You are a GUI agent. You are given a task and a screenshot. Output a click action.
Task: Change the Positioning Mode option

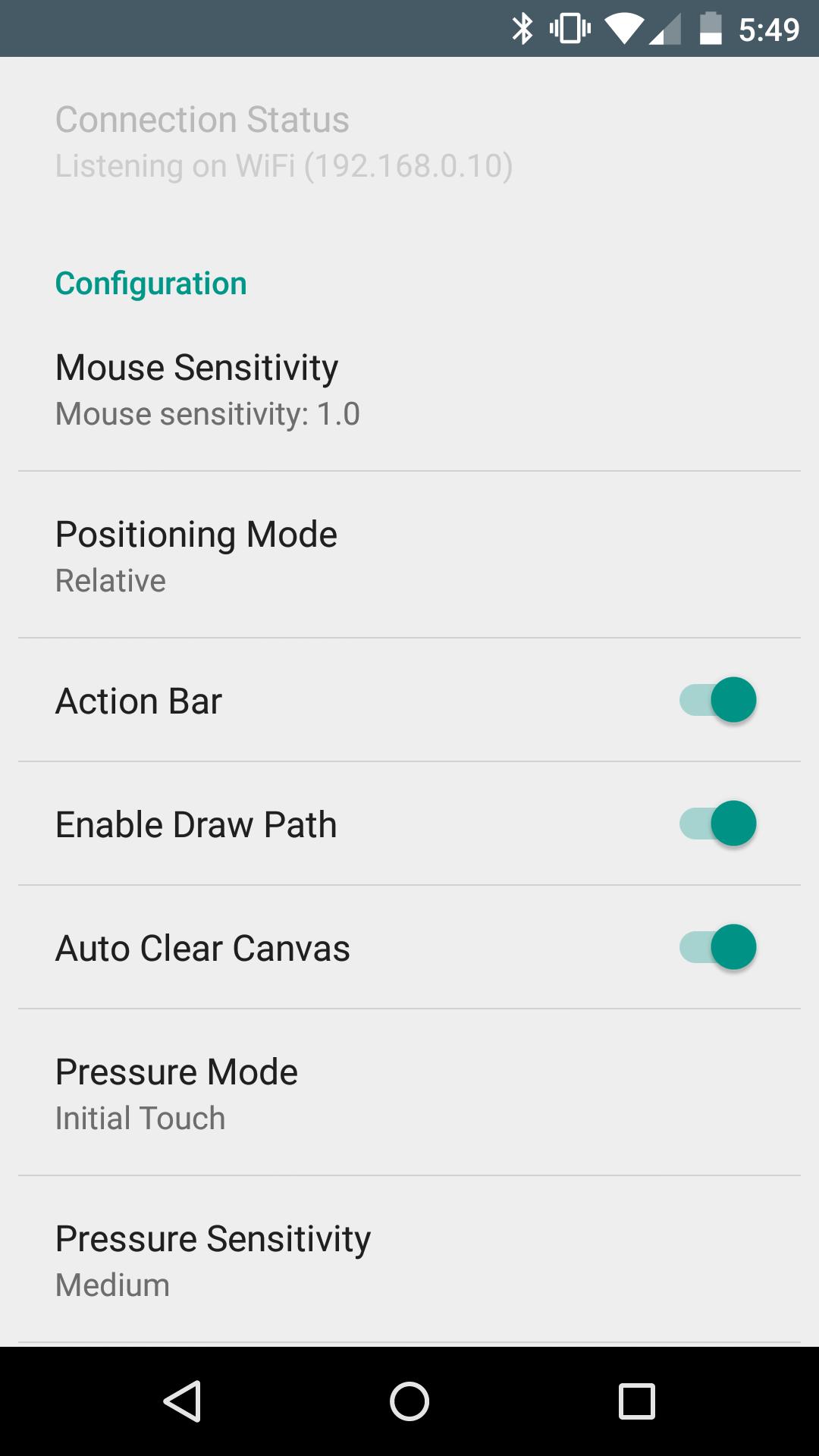409,556
